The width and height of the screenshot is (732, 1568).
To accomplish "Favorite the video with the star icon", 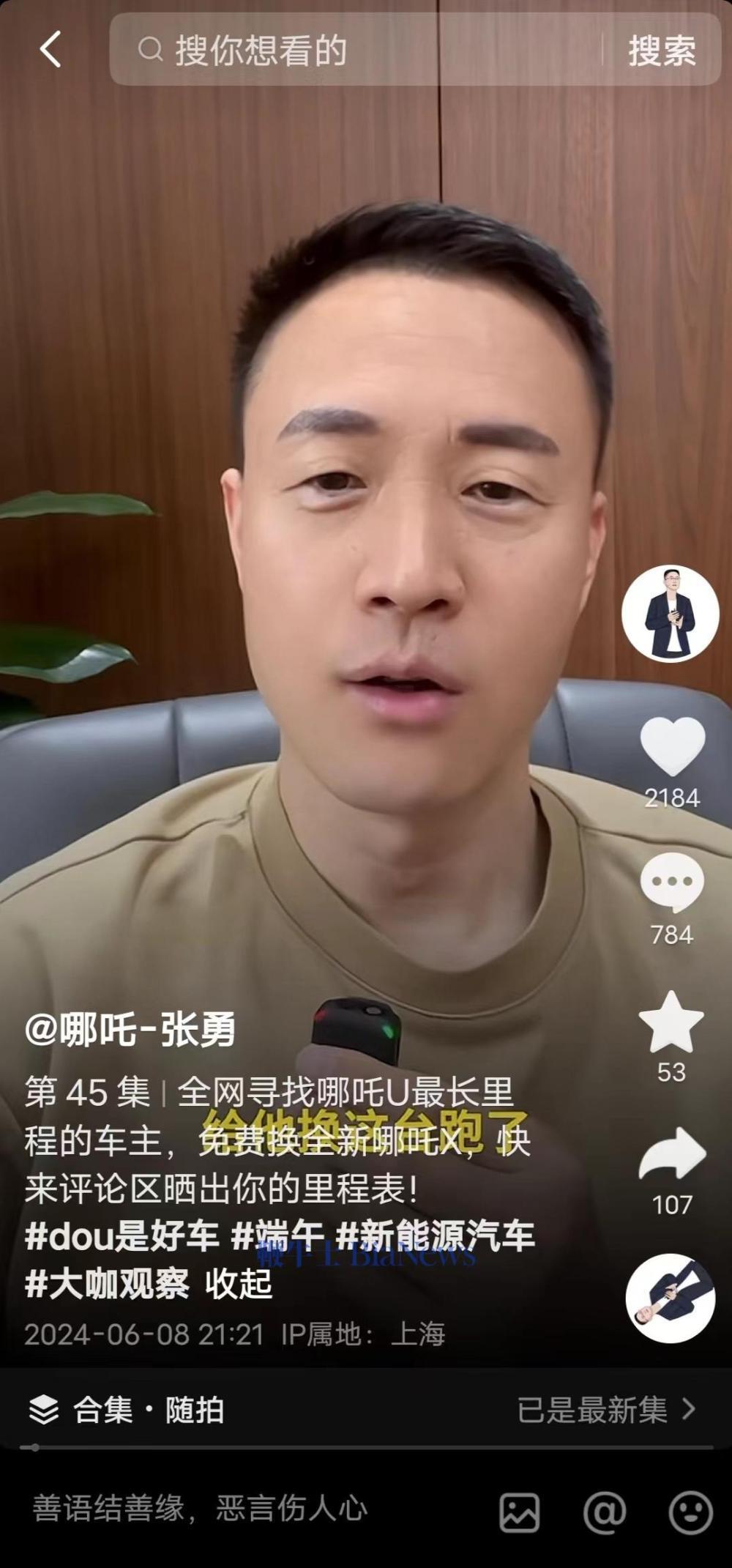I will (671, 1022).
